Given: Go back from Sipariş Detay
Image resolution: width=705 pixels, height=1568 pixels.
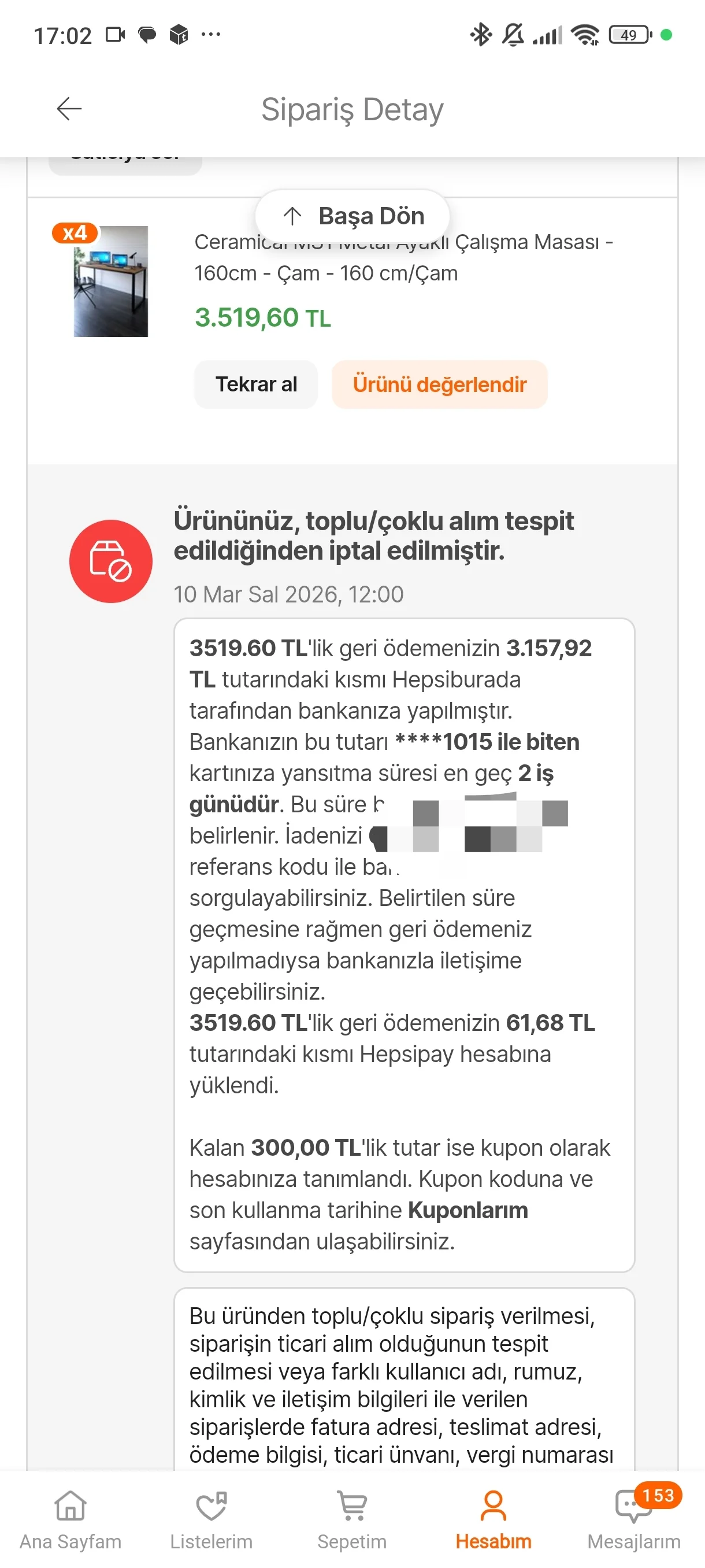Looking at the screenshot, I should tap(69, 109).
